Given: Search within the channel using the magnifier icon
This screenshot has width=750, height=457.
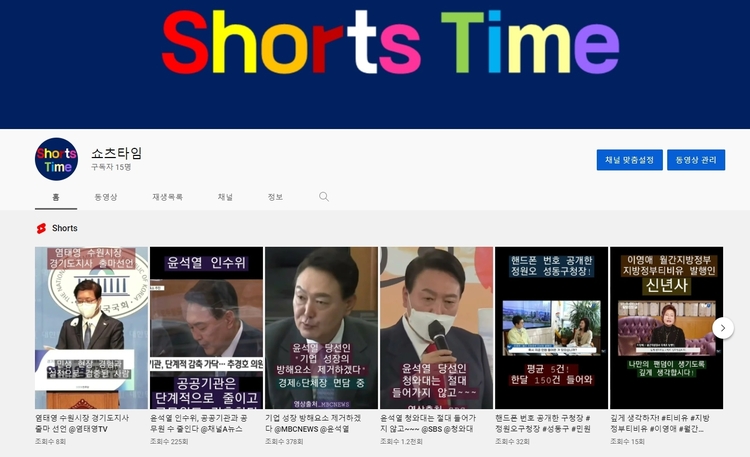Looking at the screenshot, I should 324,197.
